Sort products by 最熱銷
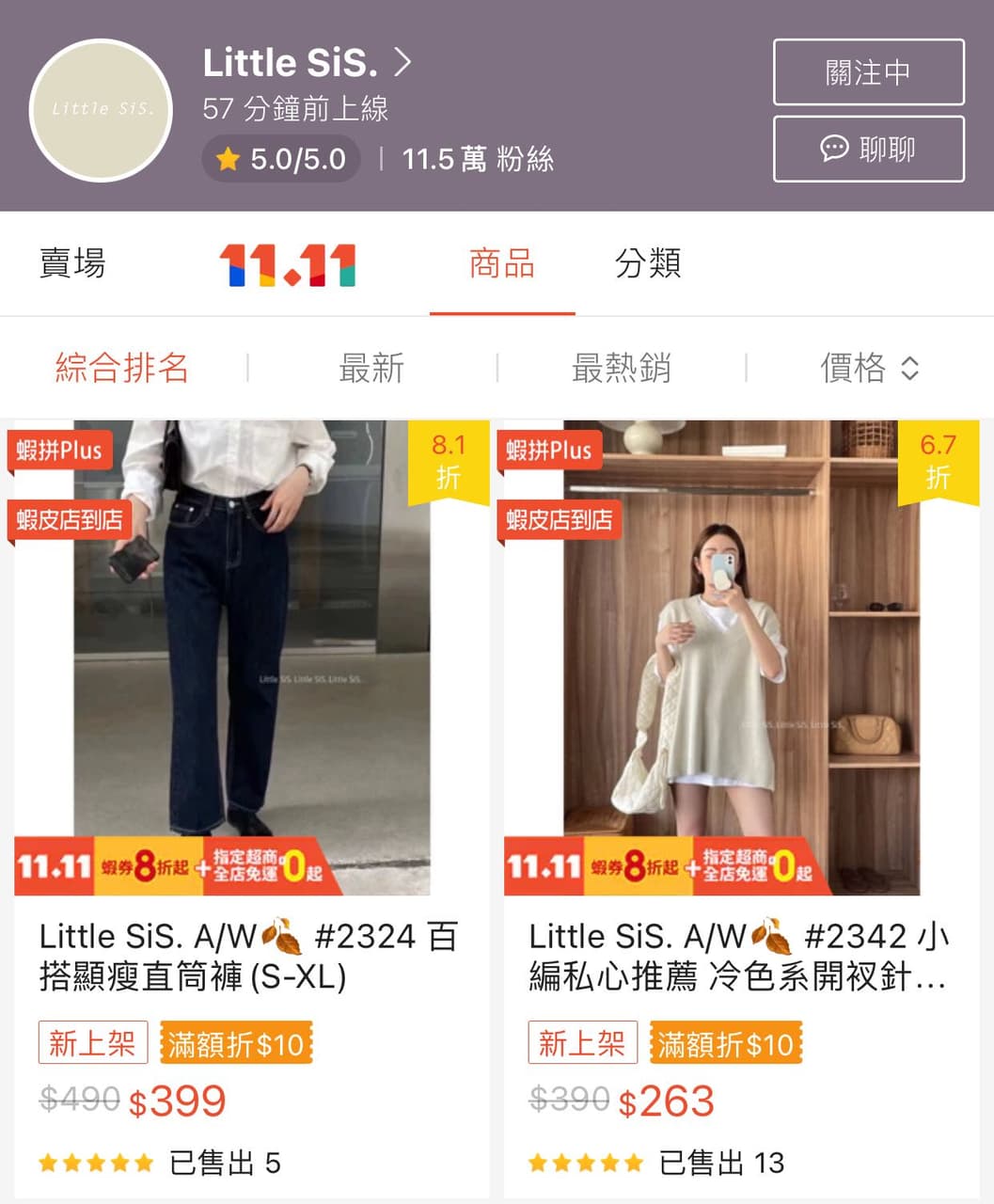This screenshot has height=1204, width=994. tap(621, 368)
